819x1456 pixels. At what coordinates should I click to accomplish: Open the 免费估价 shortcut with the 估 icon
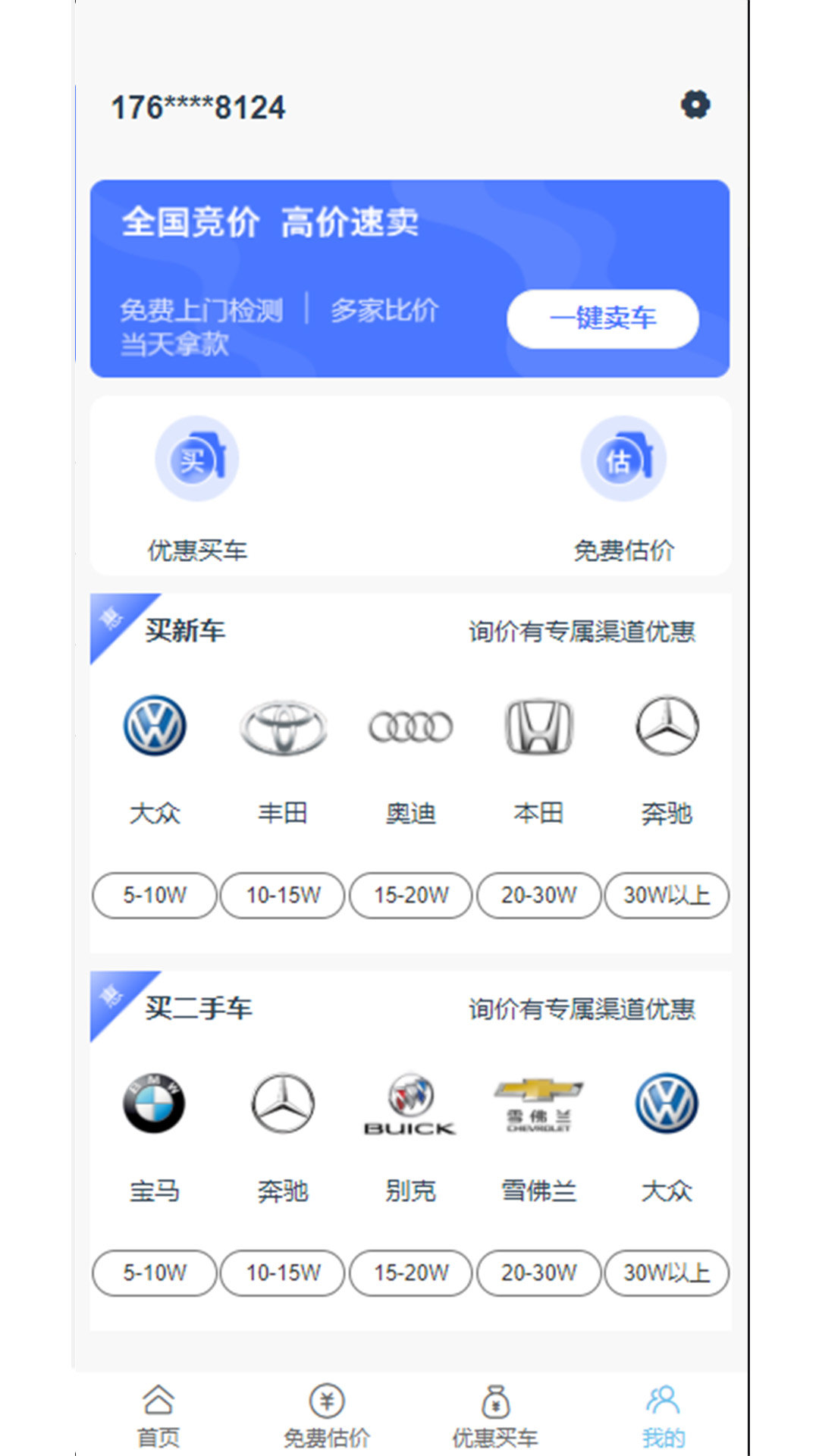point(623,487)
